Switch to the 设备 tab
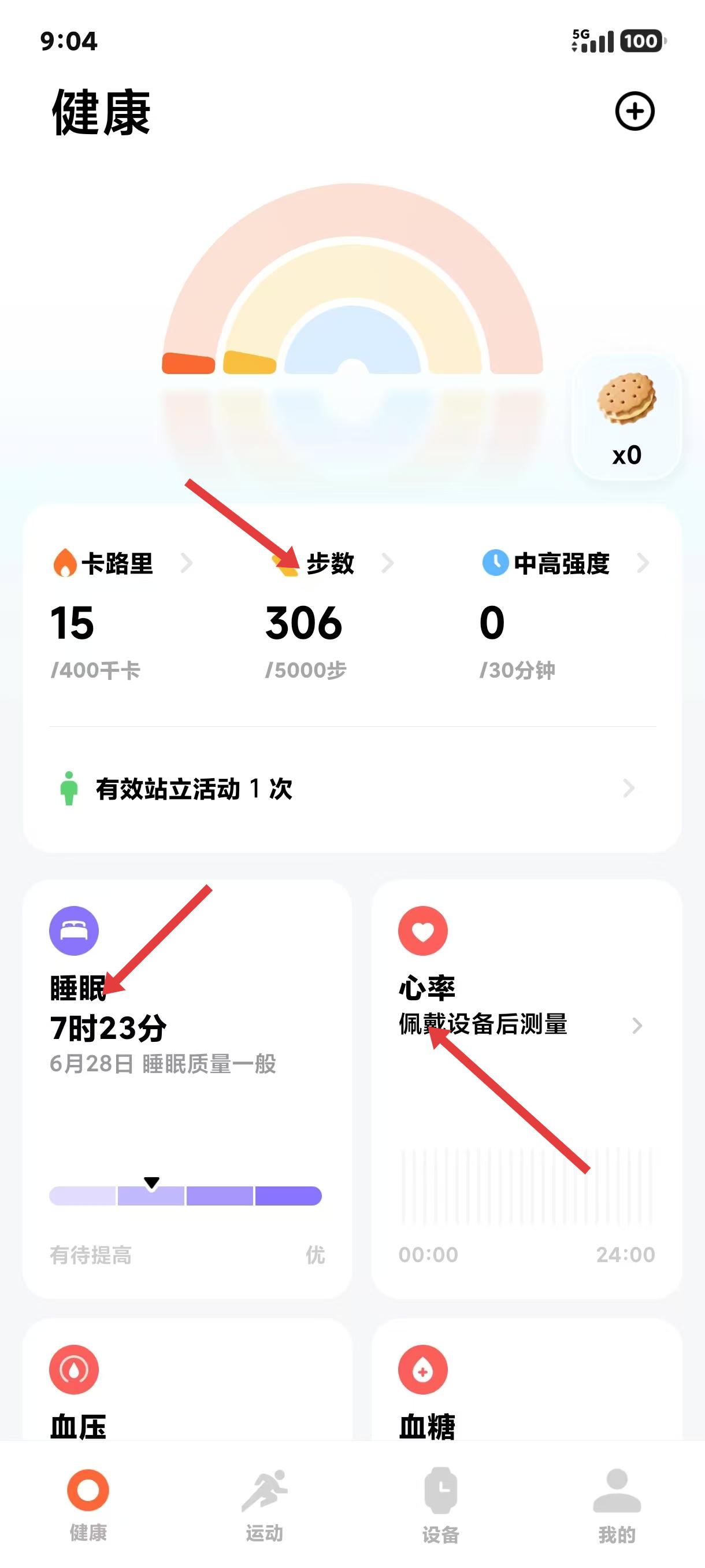Viewport: 705px width, 1568px height. point(440,1503)
